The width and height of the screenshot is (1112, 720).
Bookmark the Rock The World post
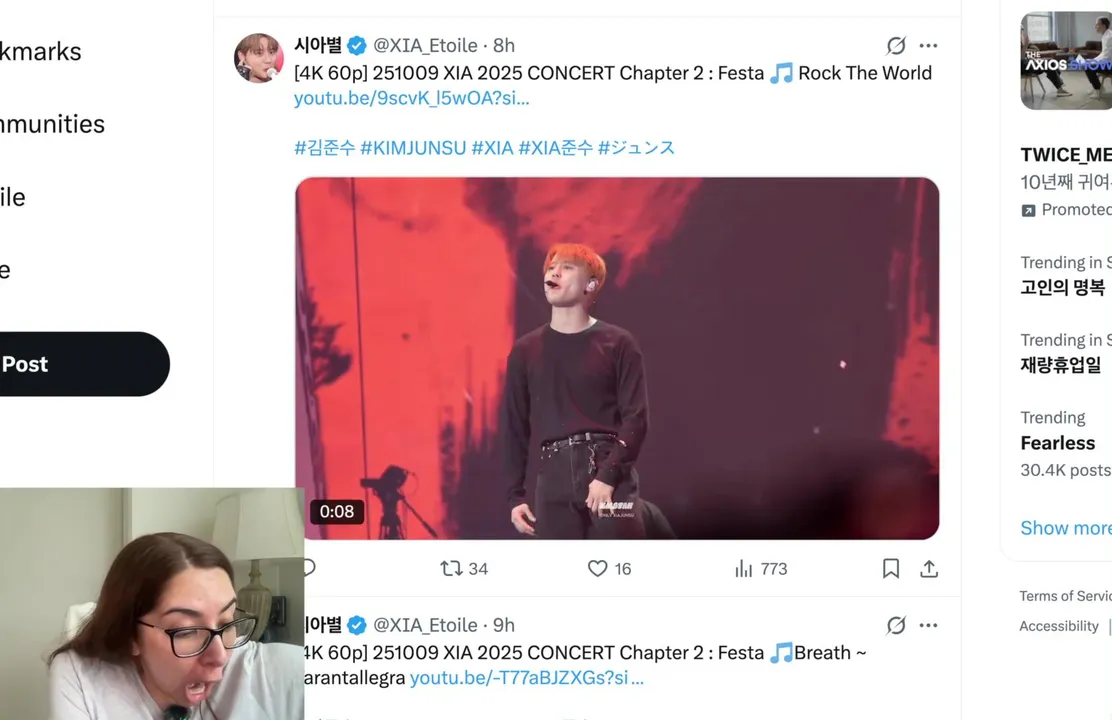coord(890,568)
